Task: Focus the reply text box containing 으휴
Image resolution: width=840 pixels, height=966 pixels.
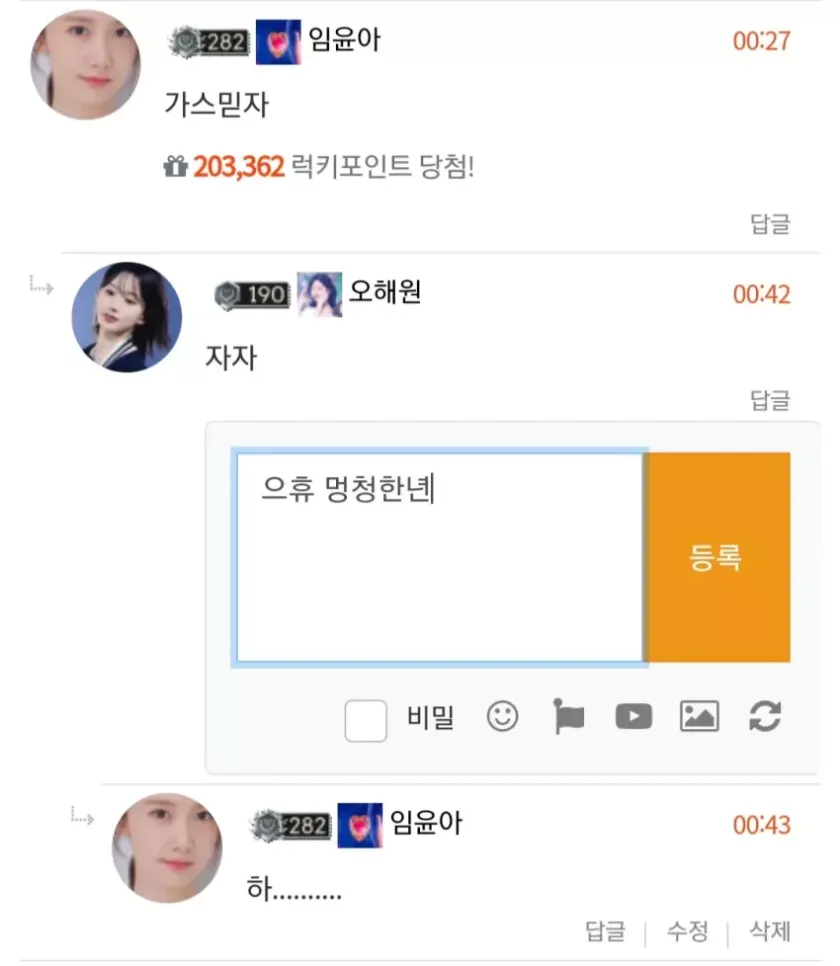Action: pos(440,558)
